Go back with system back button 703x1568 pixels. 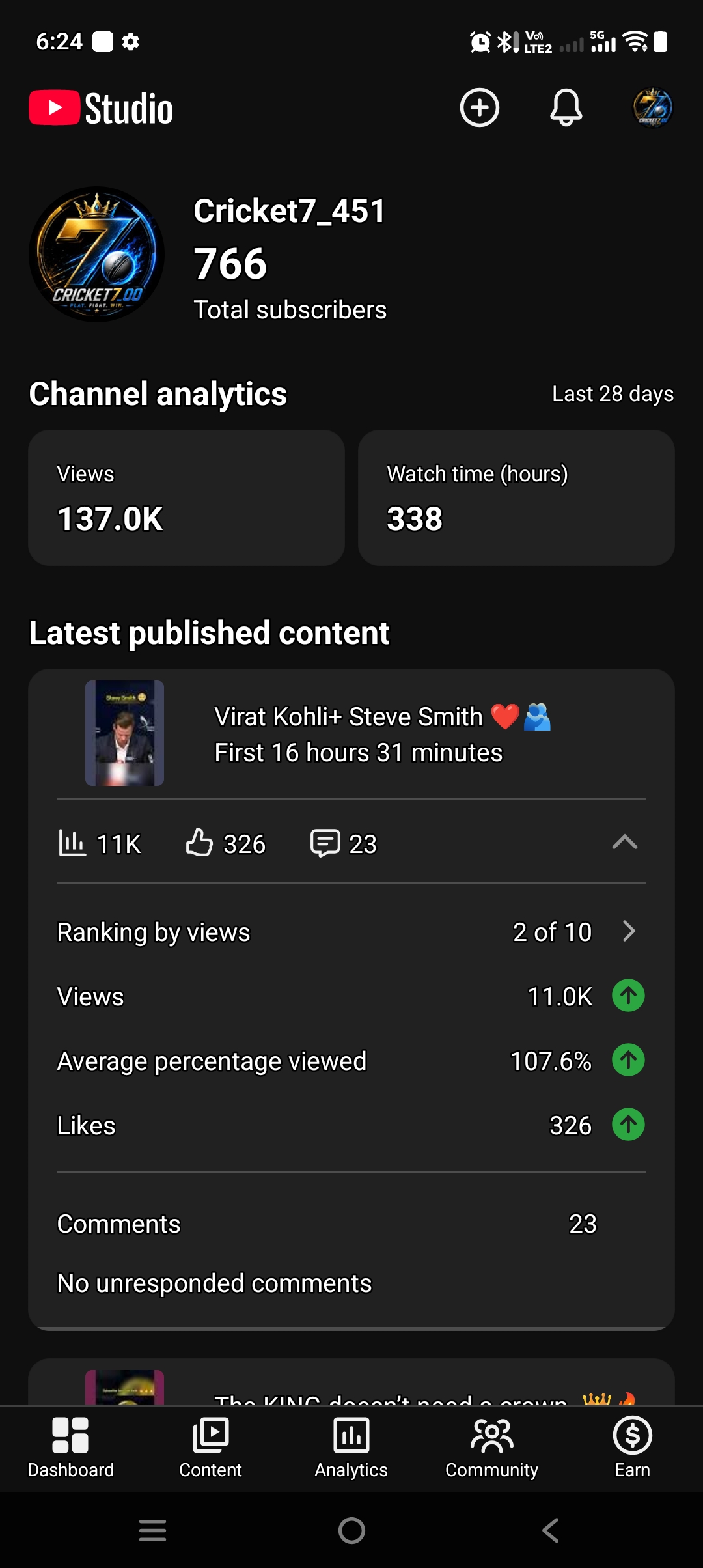551,1530
